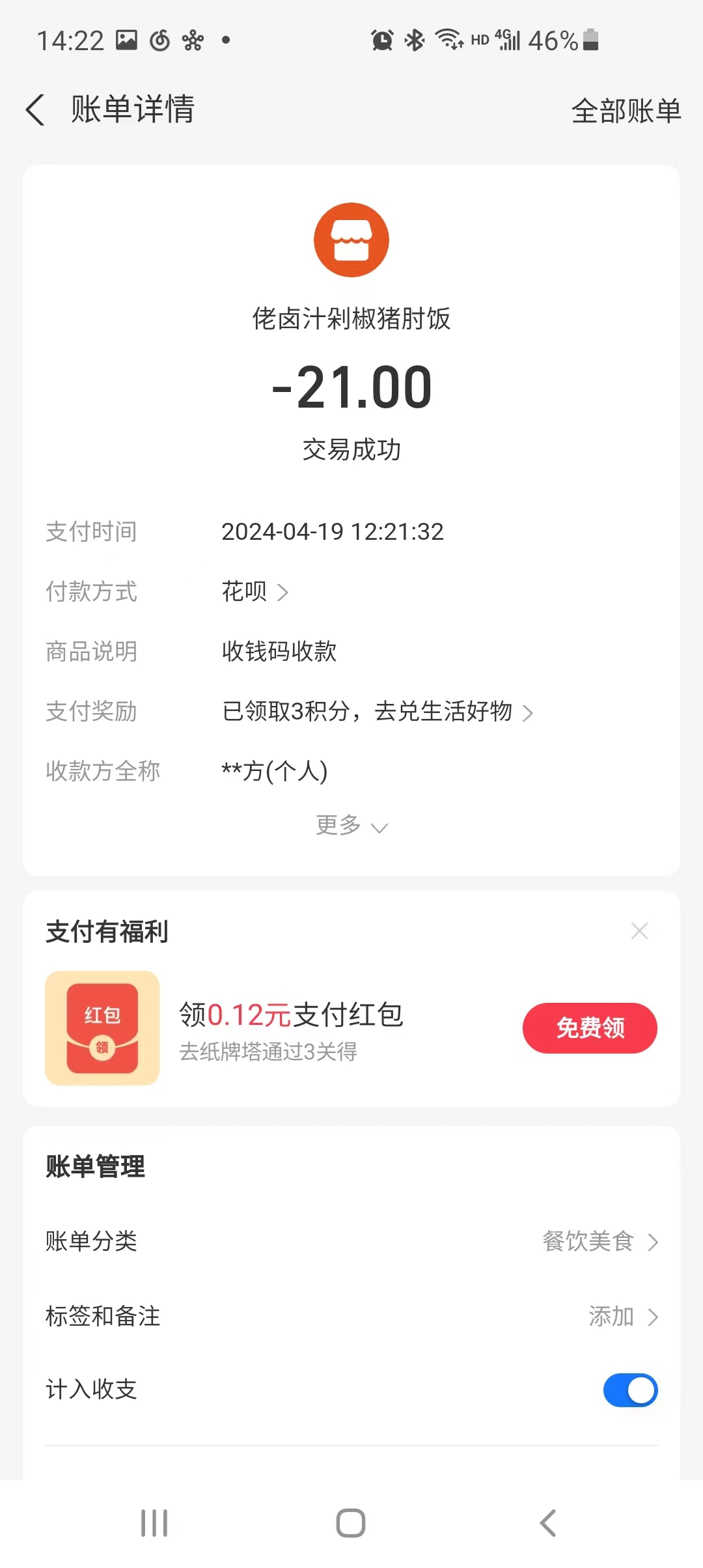Add a tag in 标签和备注
The height and width of the screenshot is (1568, 703).
pos(622,1317)
